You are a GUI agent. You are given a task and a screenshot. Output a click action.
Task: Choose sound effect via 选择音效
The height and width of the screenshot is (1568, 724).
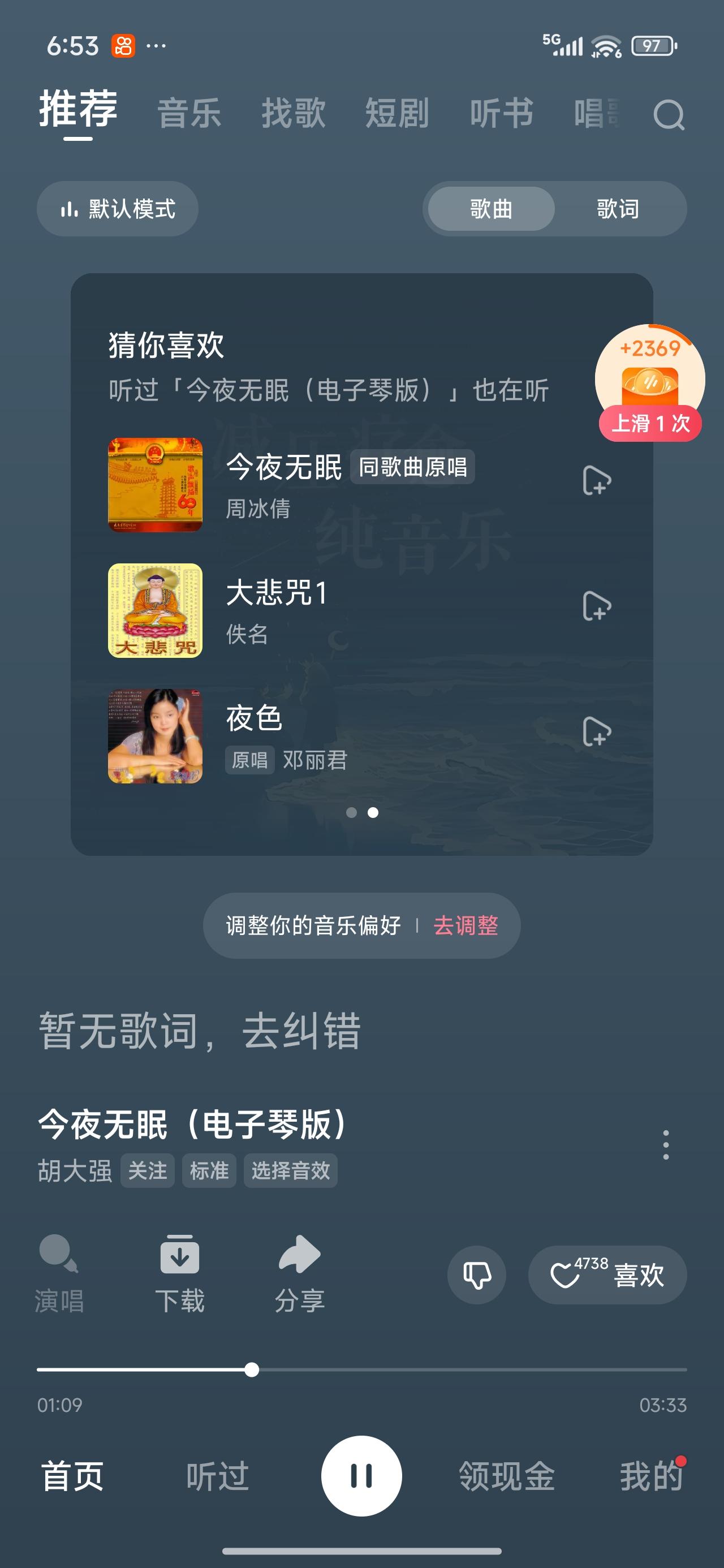tap(291, 1170)
